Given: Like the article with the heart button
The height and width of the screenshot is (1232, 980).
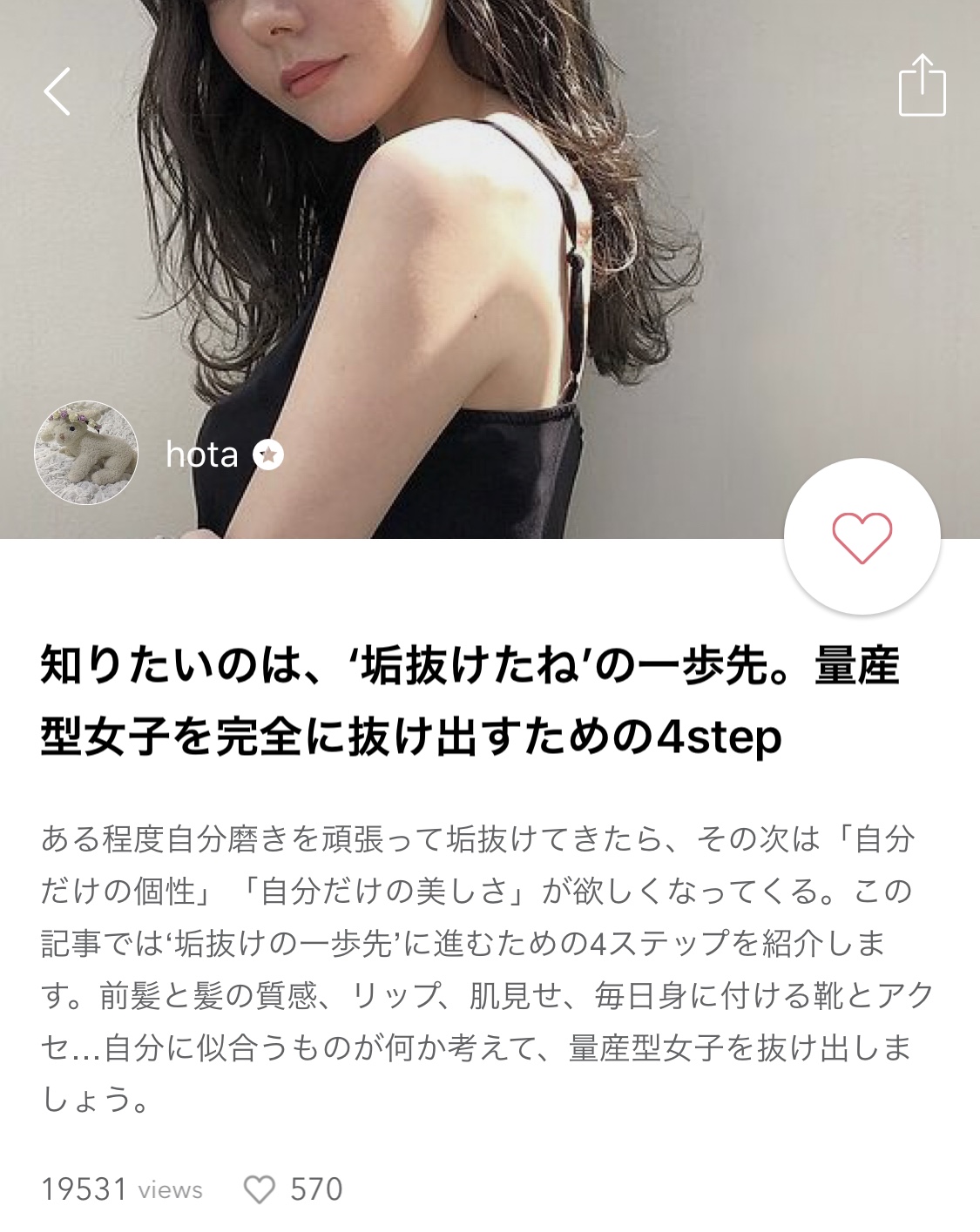Looking at the screenshot, I should [x=862, y=537].
